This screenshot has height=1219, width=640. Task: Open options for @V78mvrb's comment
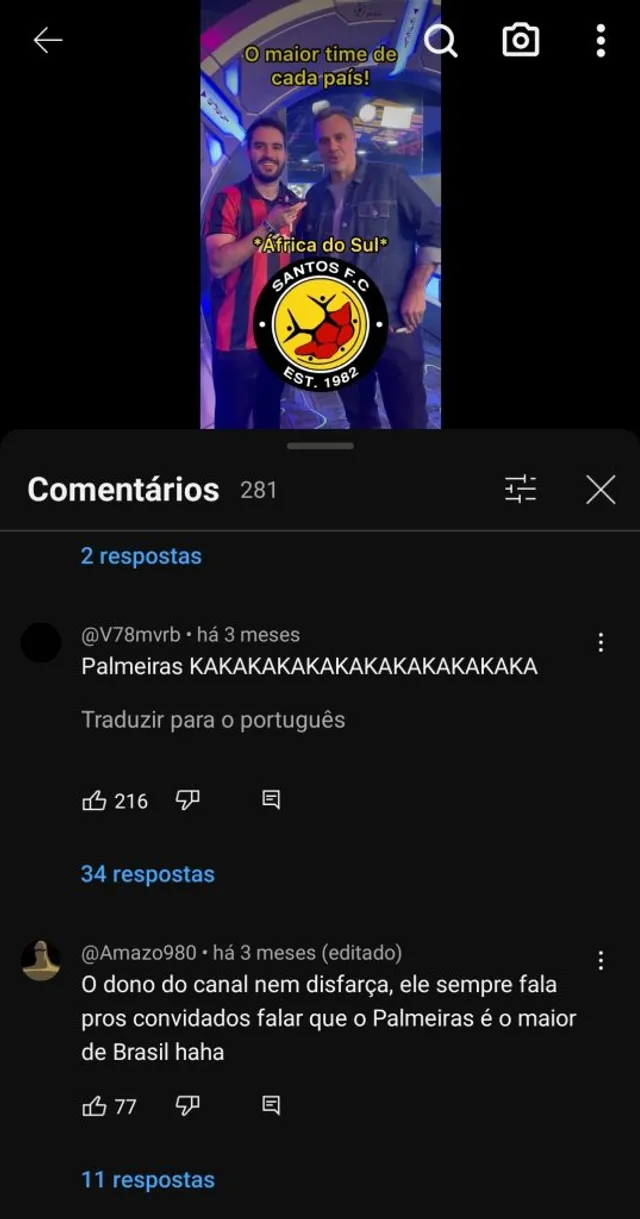point(600,643)
